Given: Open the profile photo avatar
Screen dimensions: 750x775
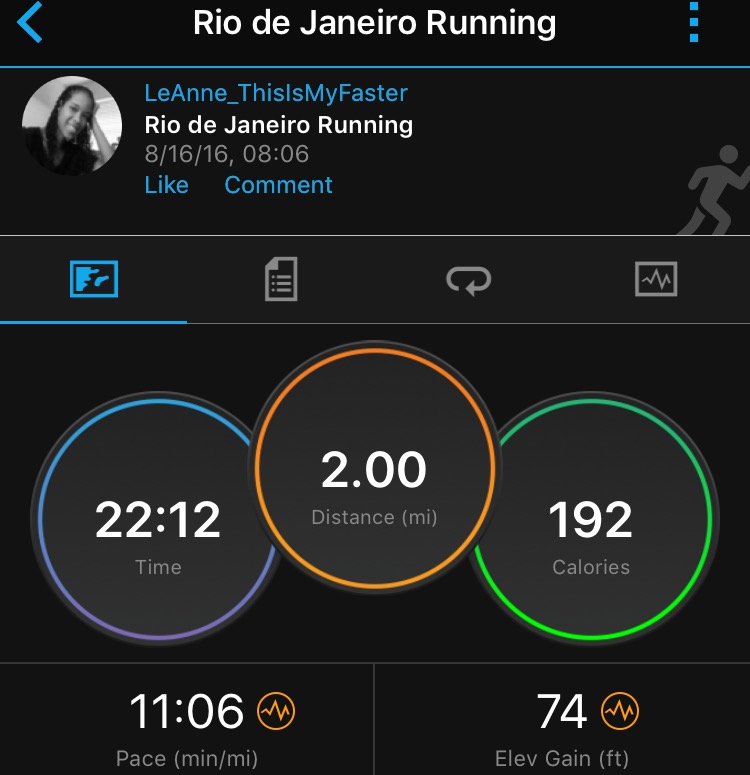Looking at the screenshot, I should 72,126.
